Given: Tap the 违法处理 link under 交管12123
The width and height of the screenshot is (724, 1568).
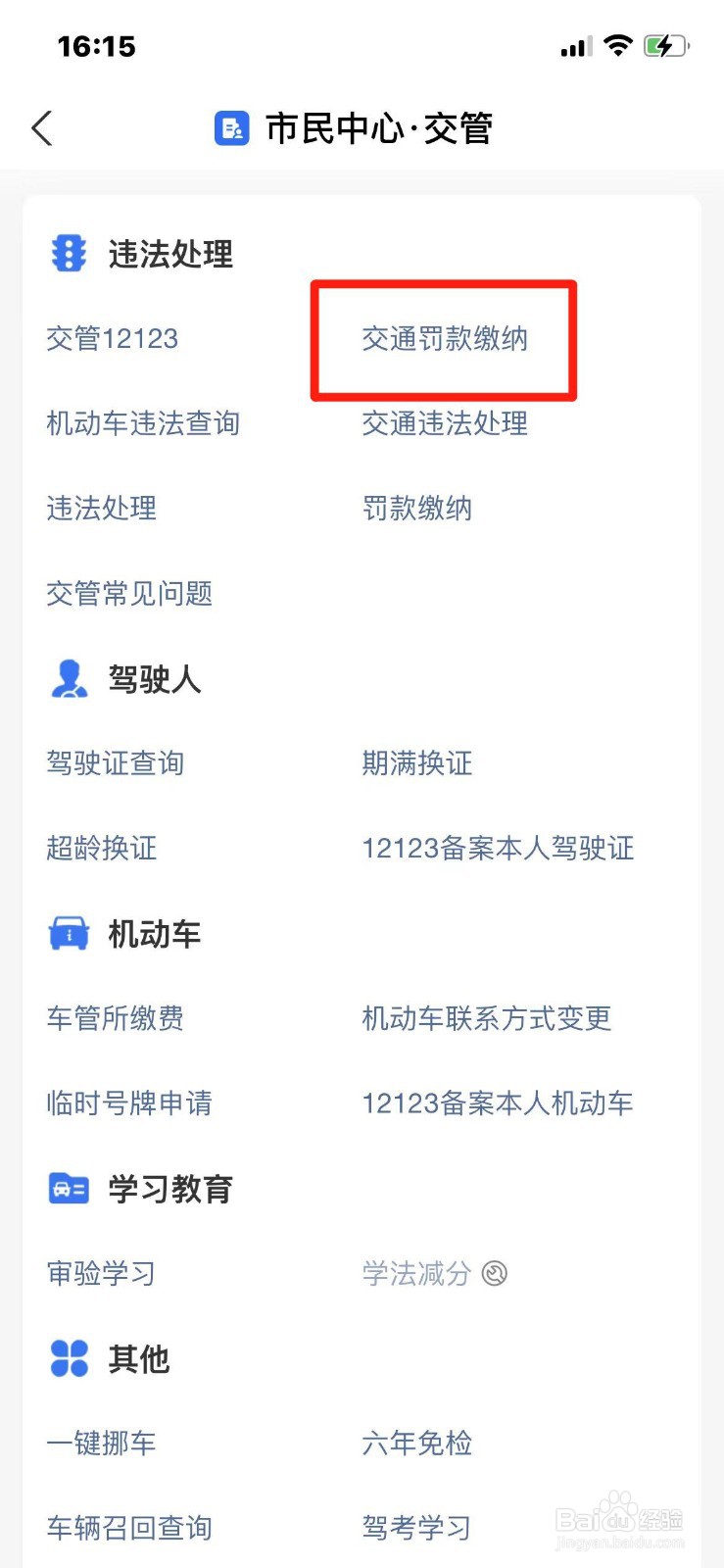Looking at the screenshot, I should click(102, 509).
